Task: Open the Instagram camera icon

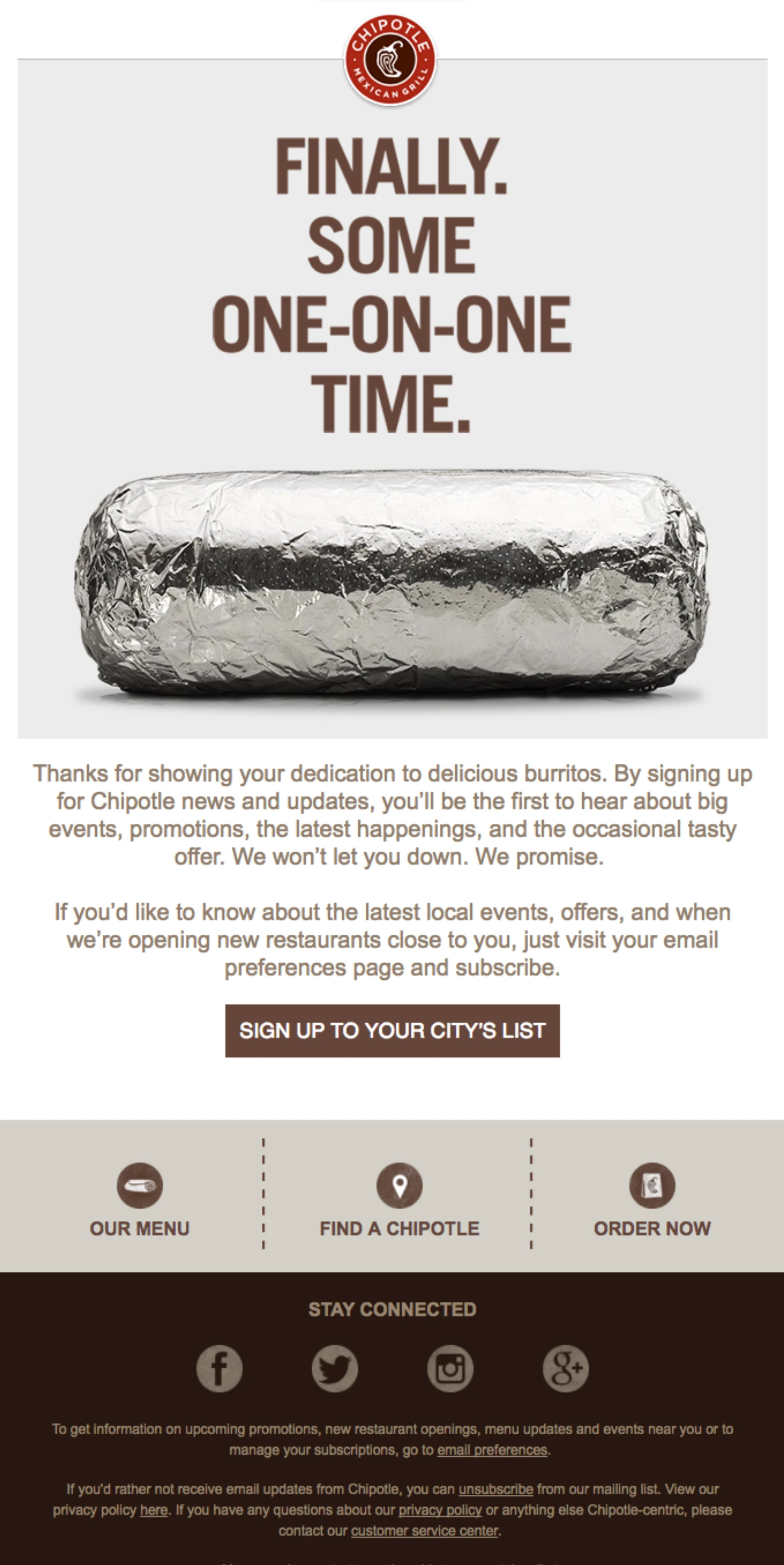Action: (x=450, y=1369)
